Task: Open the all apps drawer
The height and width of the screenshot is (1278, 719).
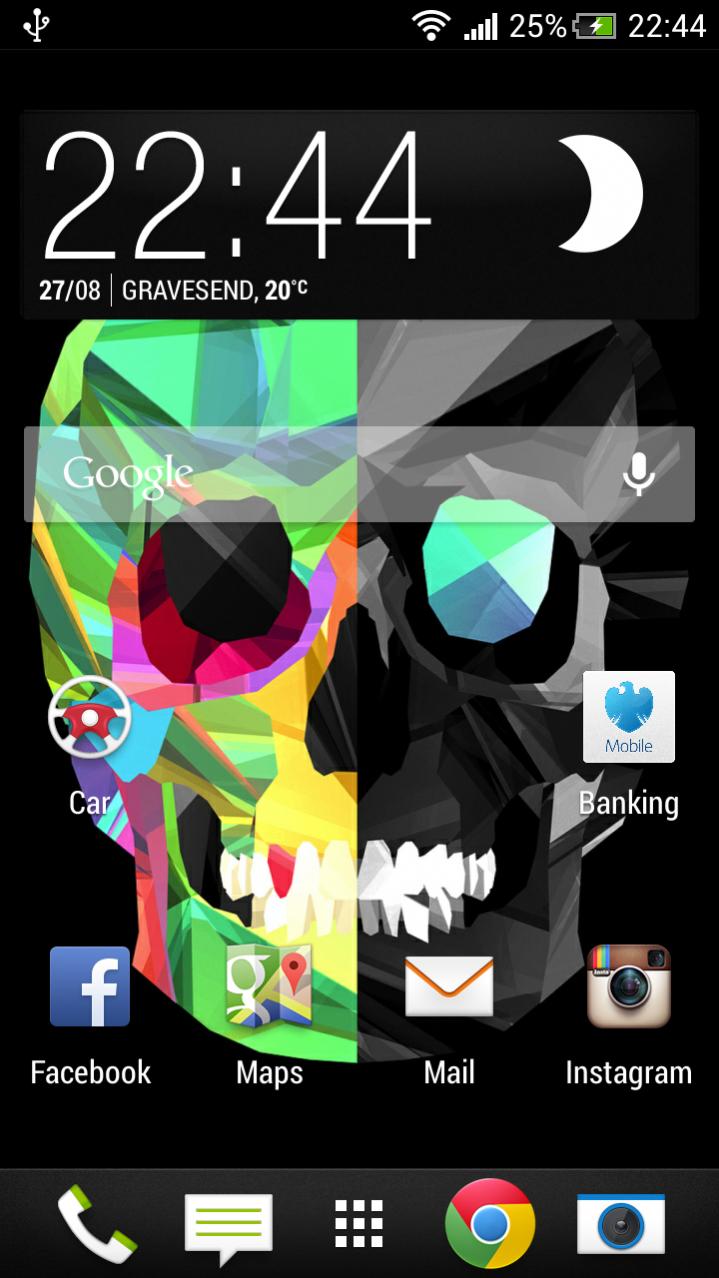Action: 359,1224
